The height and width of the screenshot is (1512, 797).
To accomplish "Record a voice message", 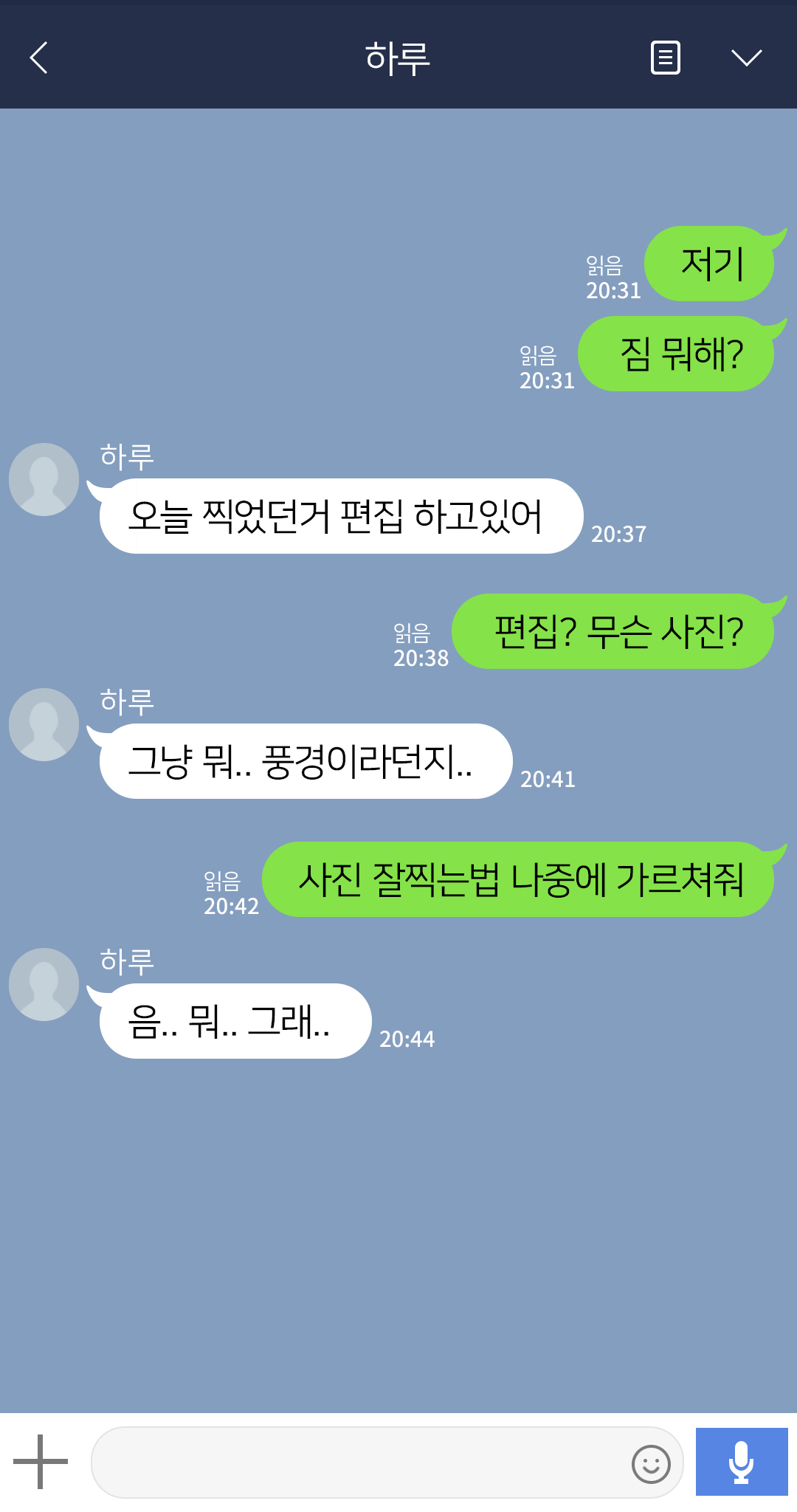I will (741, 1462).
